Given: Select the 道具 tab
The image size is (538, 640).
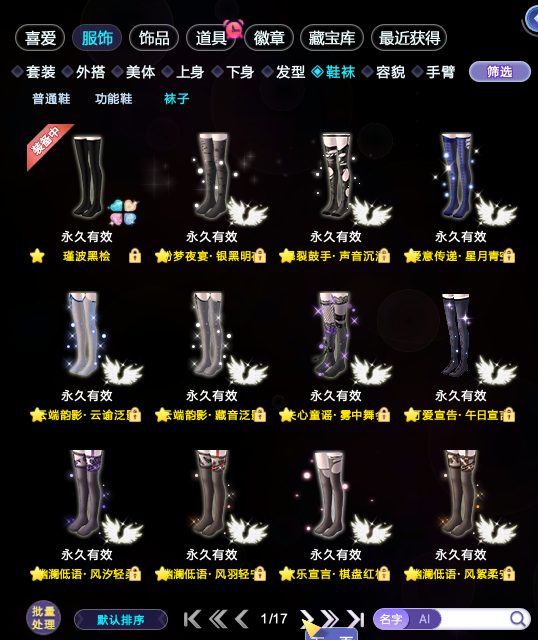Looking at the screenshot, I should point(211,38).
